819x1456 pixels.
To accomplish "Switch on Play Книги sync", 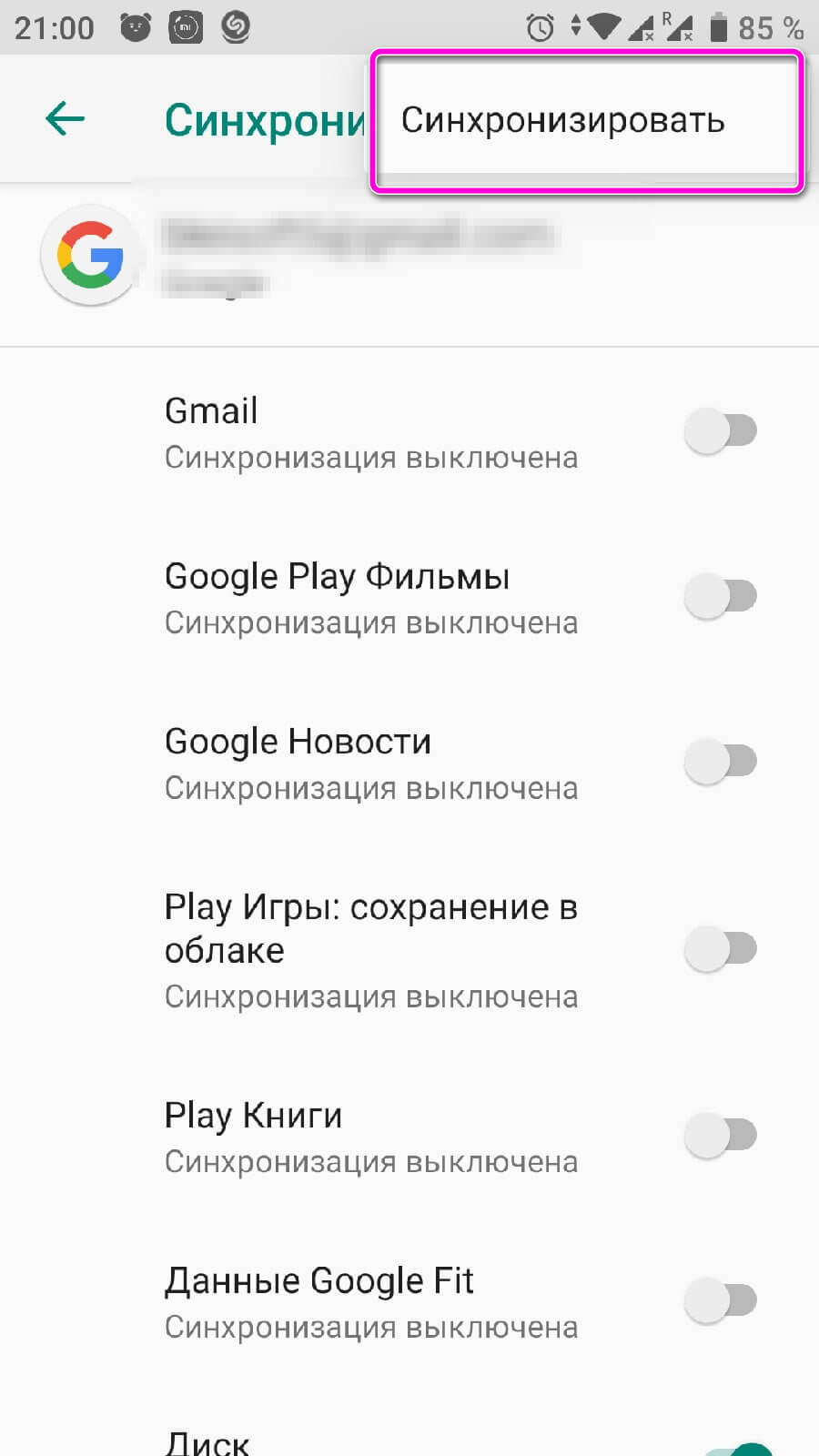I will pyautogui.click(x=720, y=1135).
